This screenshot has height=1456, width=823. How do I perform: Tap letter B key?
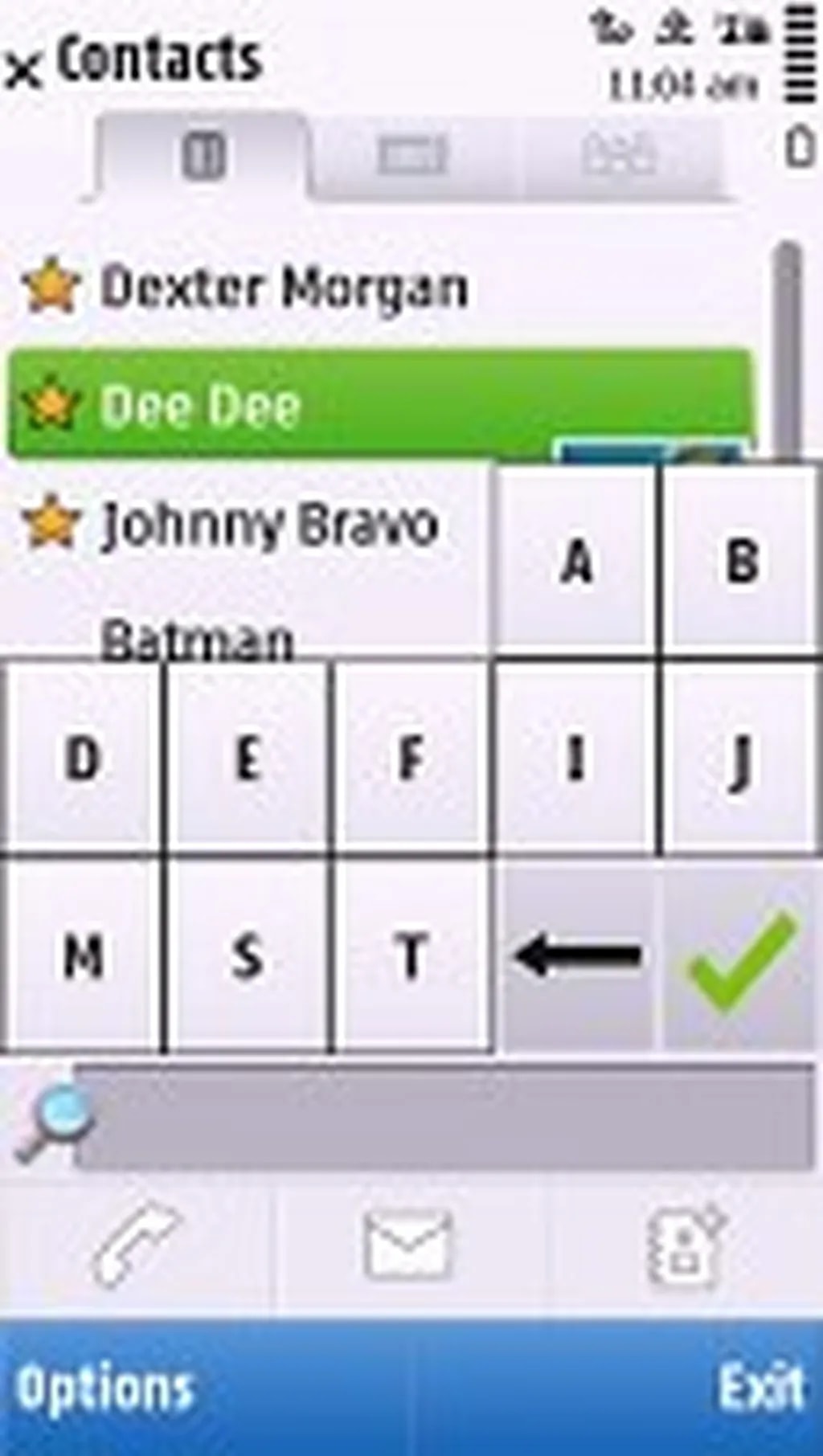741,560
